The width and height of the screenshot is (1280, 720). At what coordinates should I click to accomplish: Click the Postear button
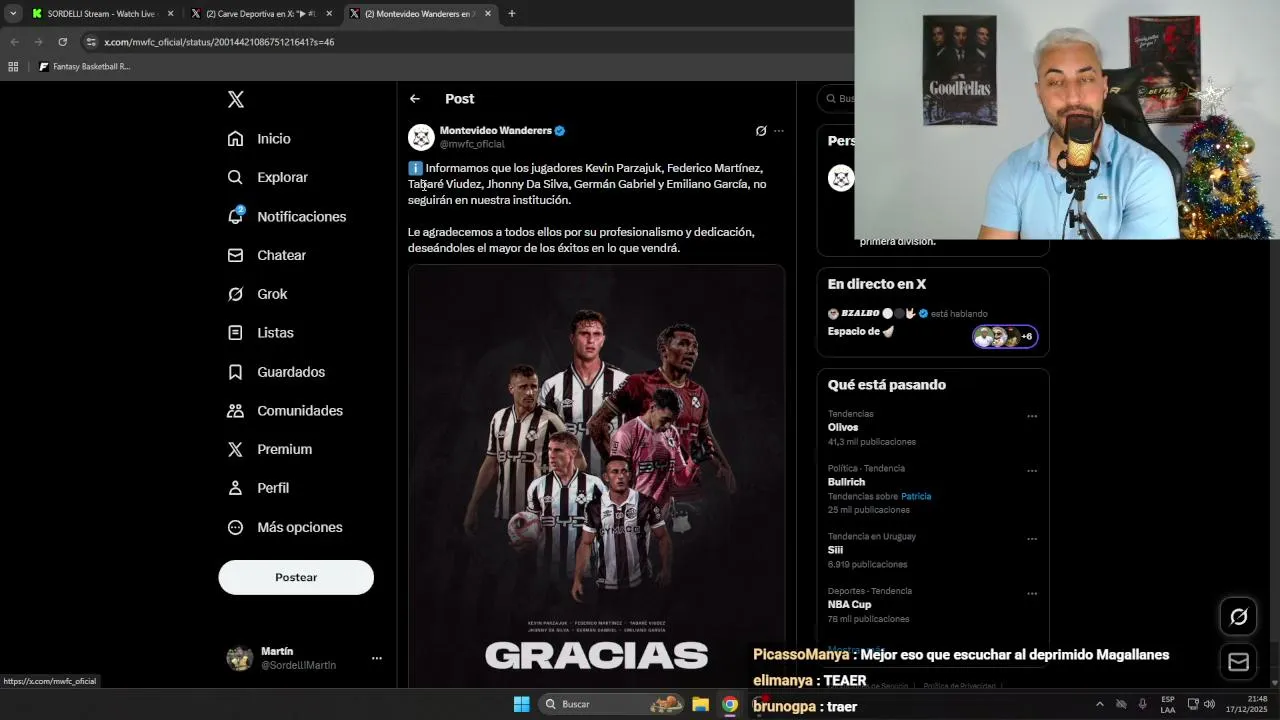click(296, 577)
